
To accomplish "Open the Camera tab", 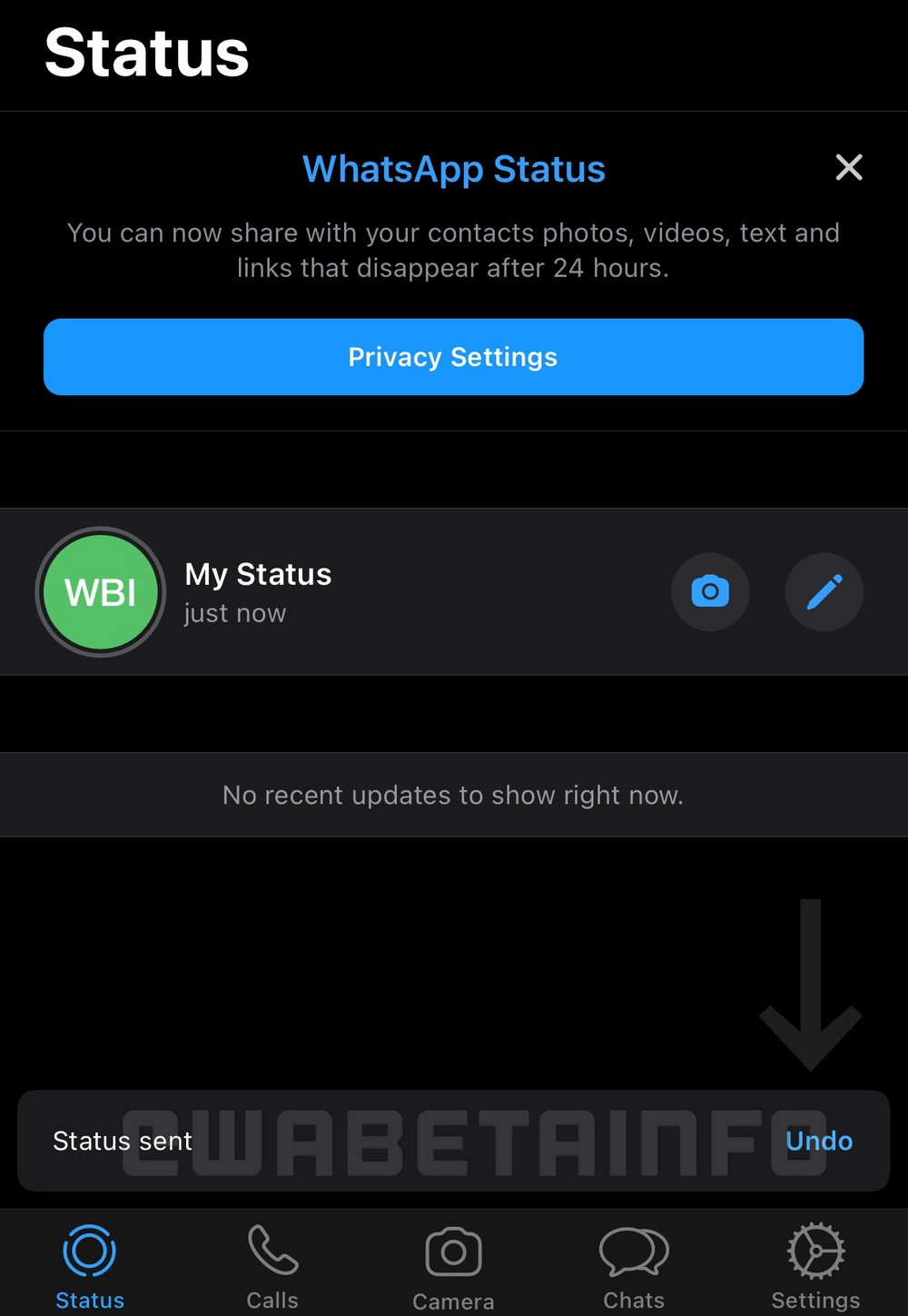I will (453, 1267).
